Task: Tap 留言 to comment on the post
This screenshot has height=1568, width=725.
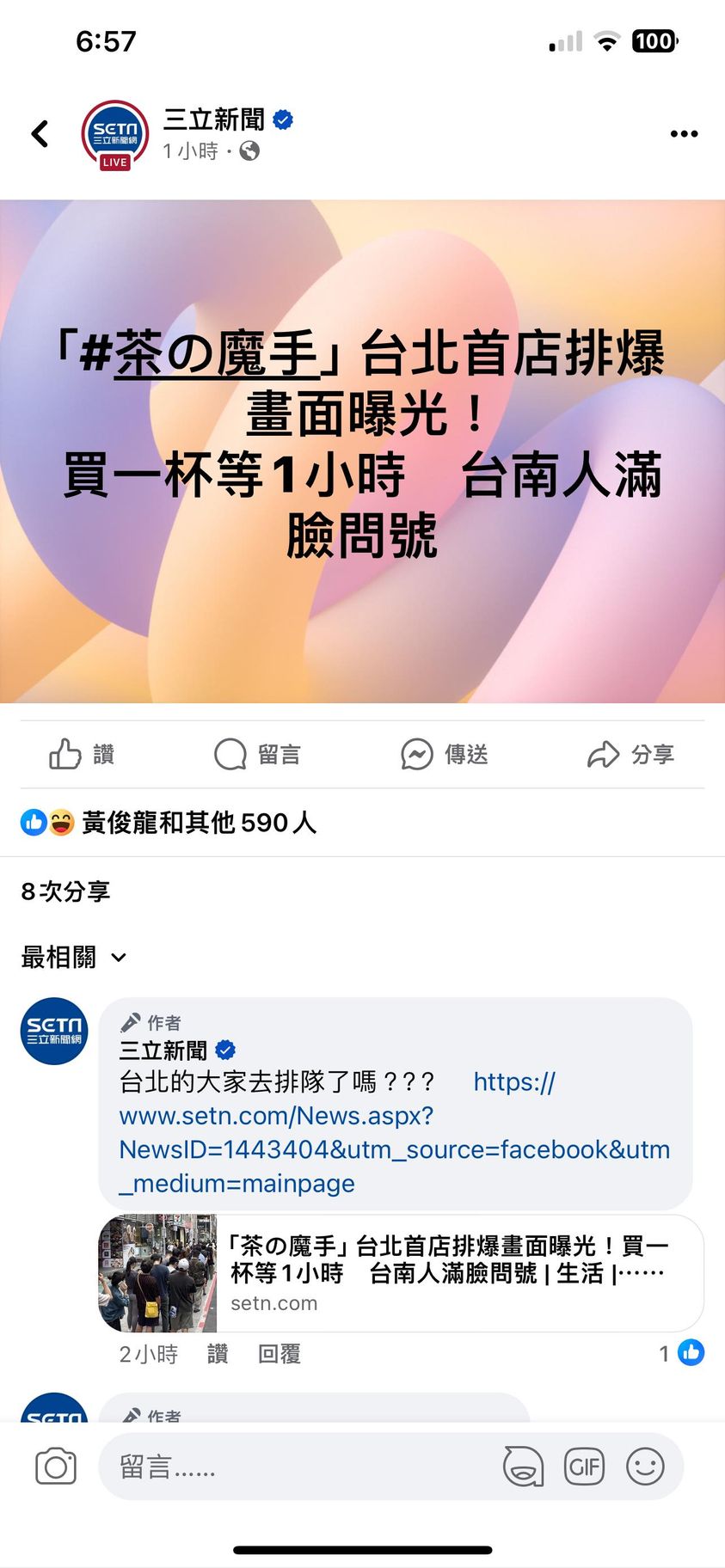Action: (x=257, y=755)
